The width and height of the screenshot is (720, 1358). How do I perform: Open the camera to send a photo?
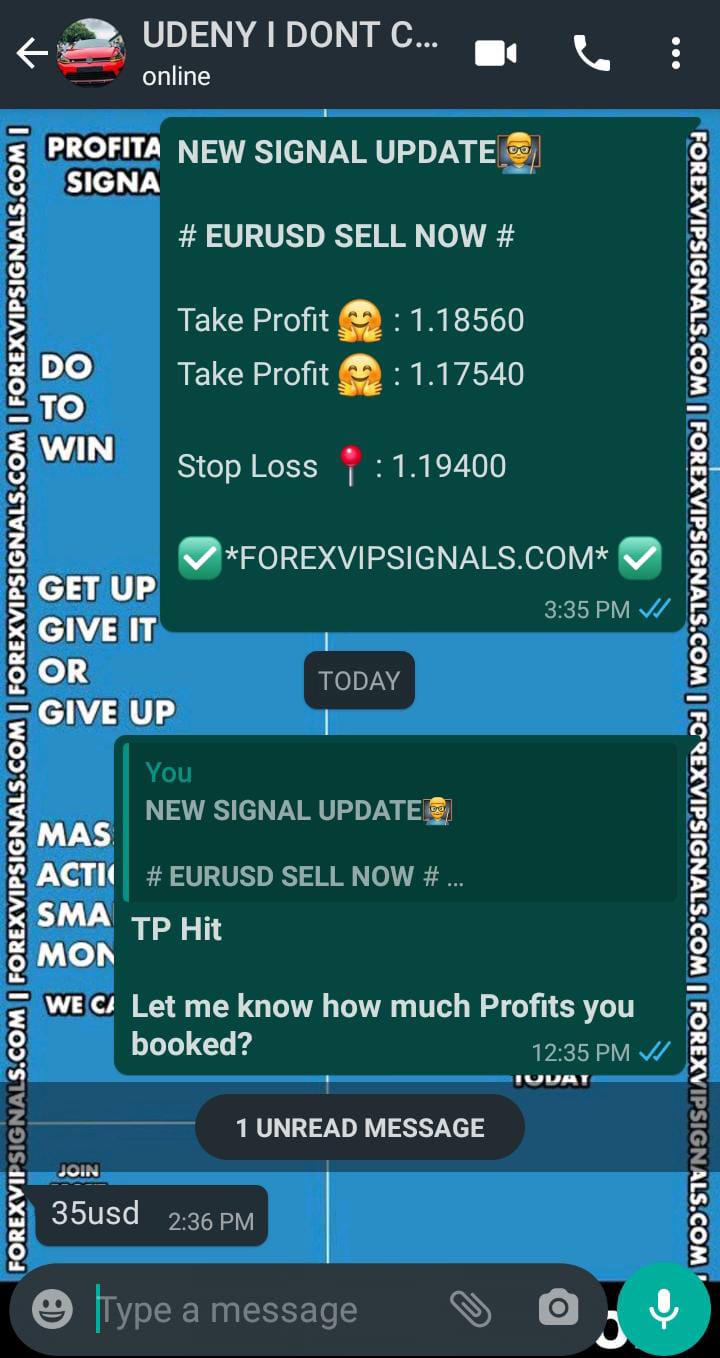click(x=558, y=1308)
